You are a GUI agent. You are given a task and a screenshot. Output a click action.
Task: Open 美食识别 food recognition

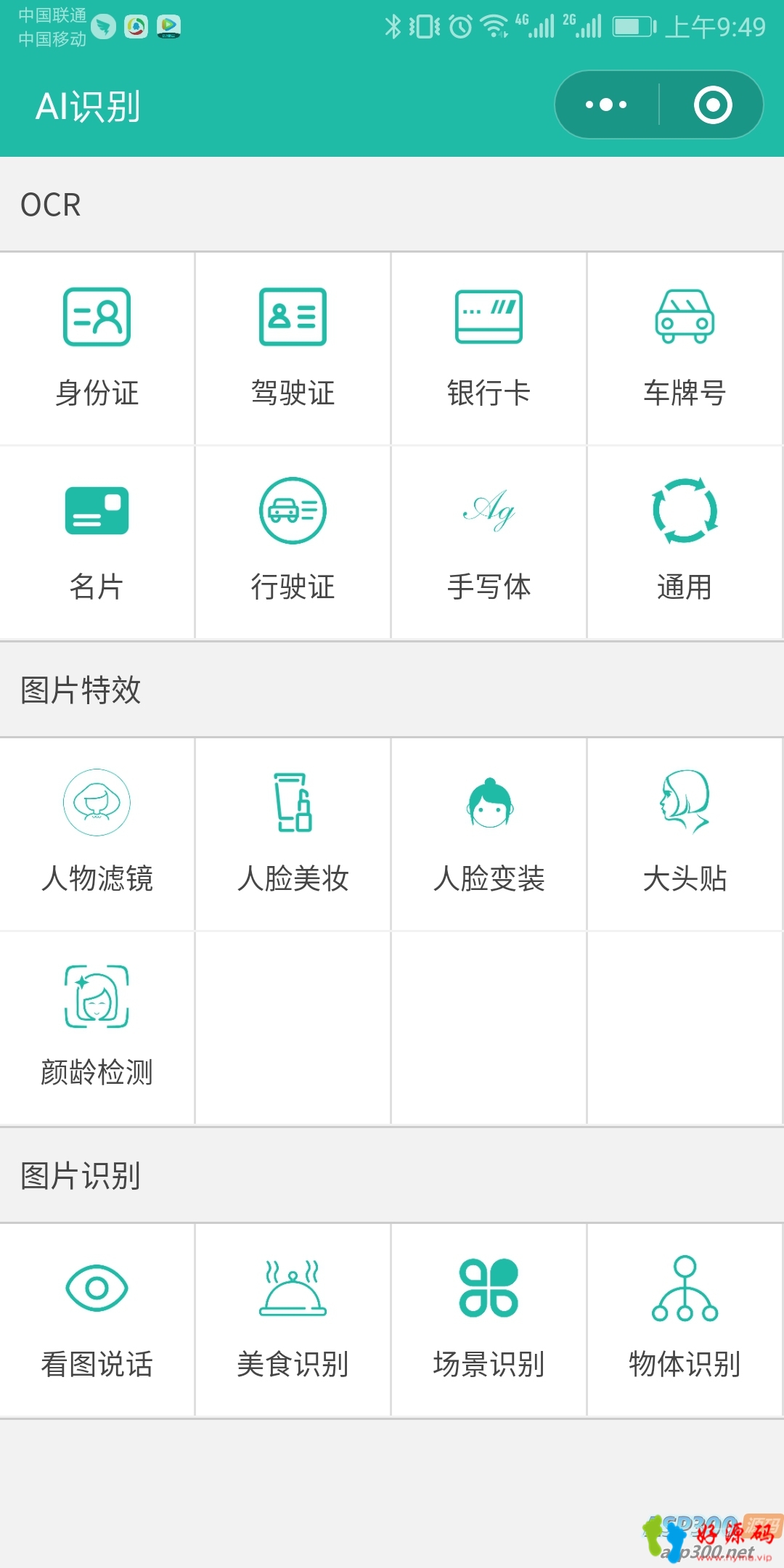pos(293,1320)
